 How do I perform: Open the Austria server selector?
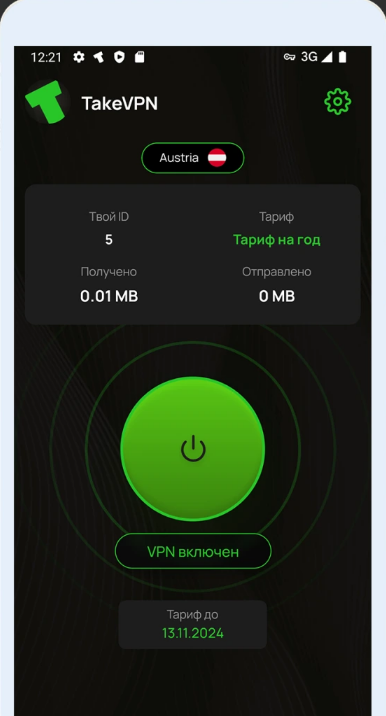click(193, 158)
